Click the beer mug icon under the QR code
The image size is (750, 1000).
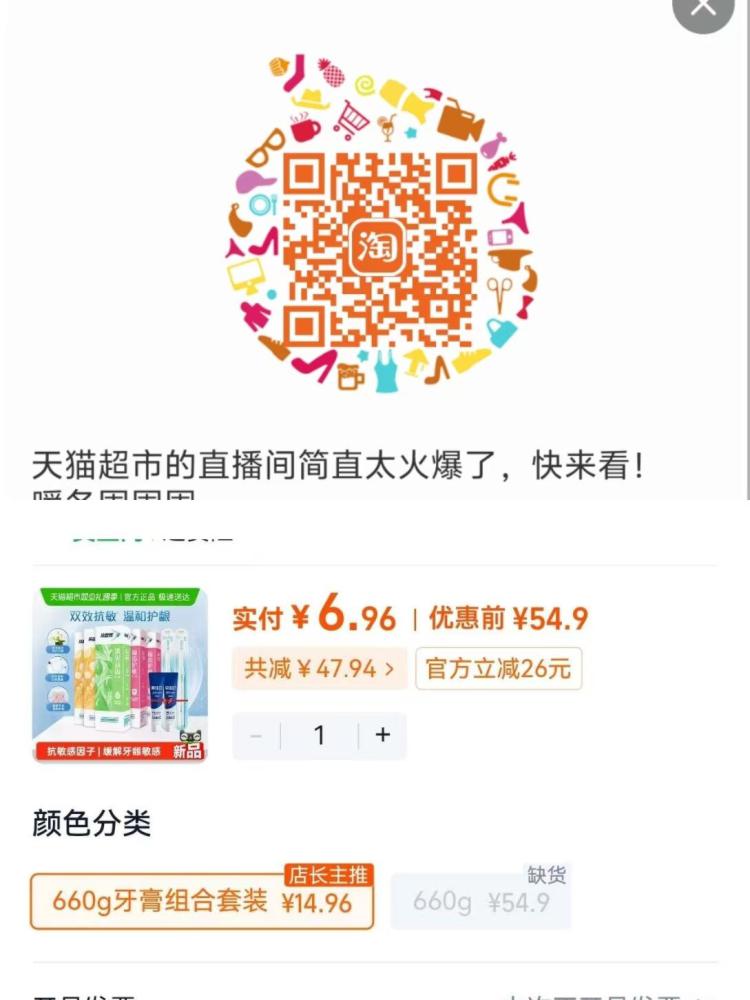(x=350, y=378)
